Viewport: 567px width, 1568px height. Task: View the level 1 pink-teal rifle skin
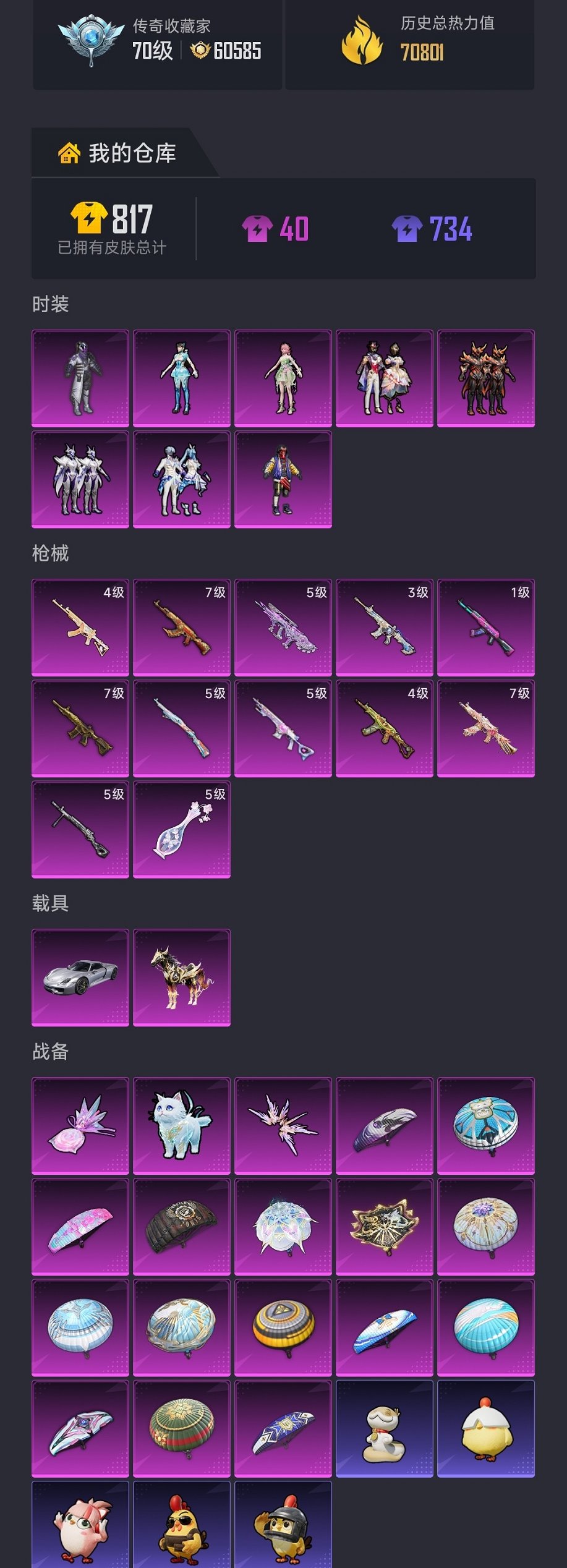[x=486, y=627]
